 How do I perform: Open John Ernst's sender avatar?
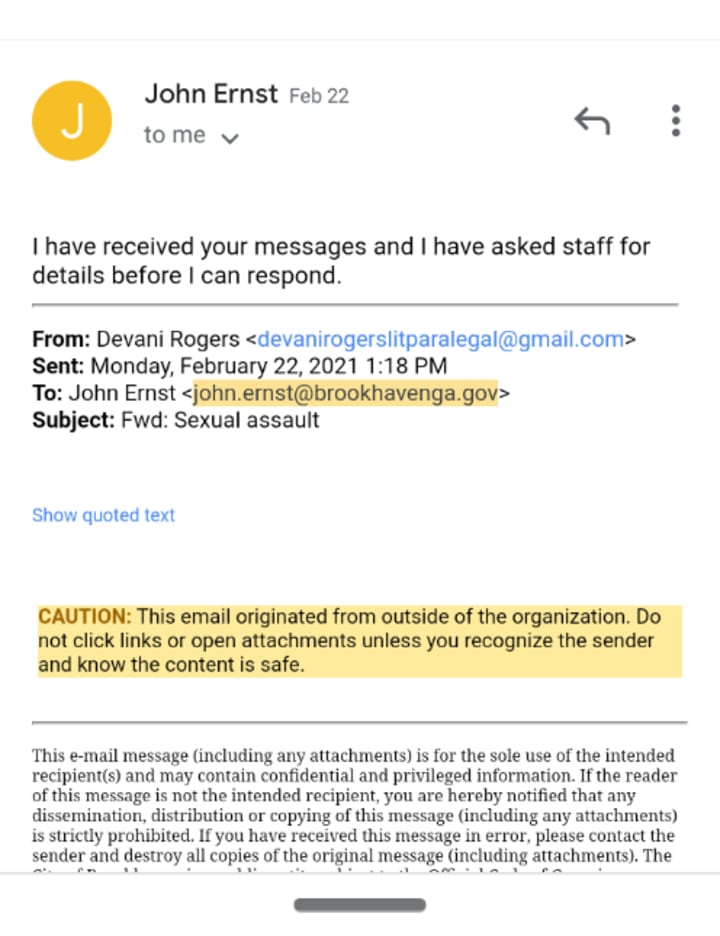click(x=72, y=120)
